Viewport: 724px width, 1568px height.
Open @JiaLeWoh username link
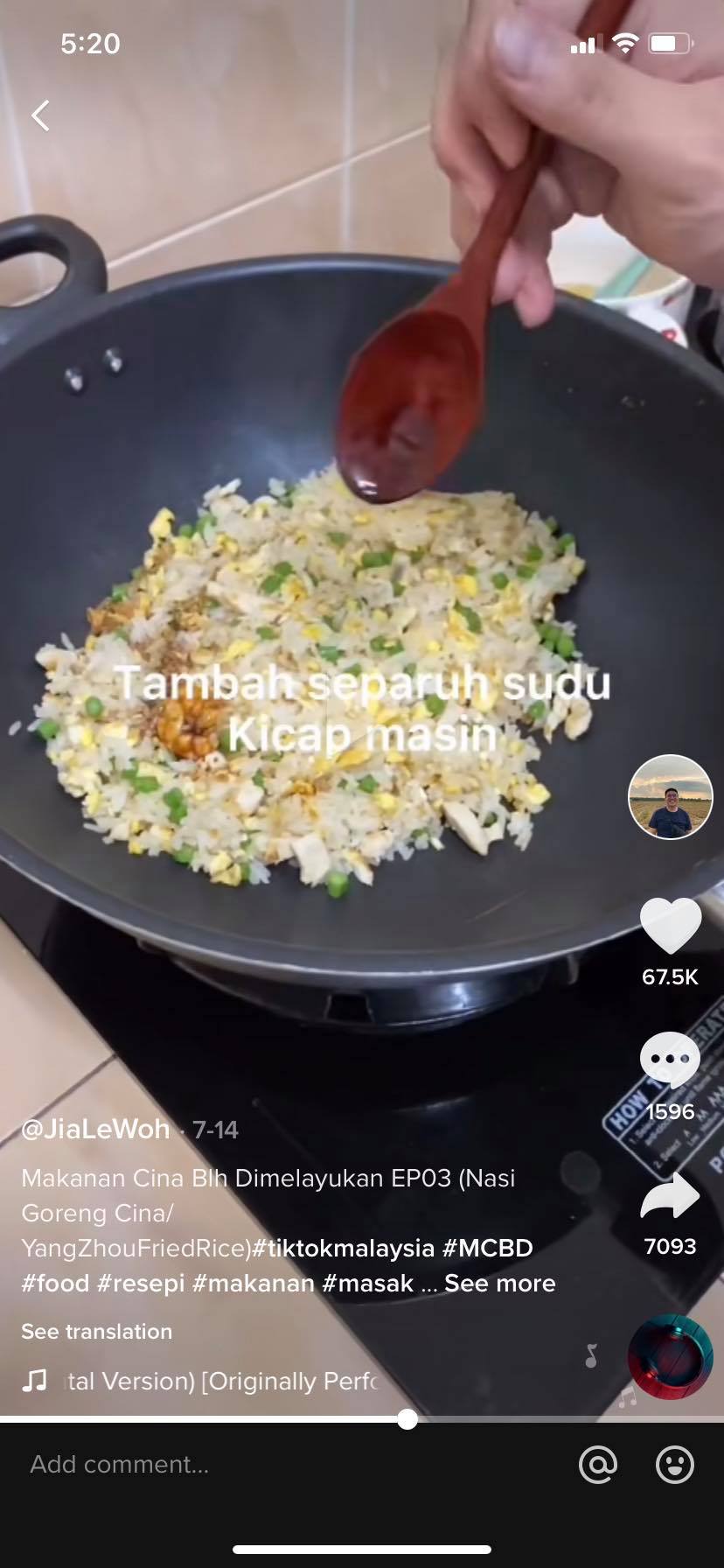coord(95,1129)
